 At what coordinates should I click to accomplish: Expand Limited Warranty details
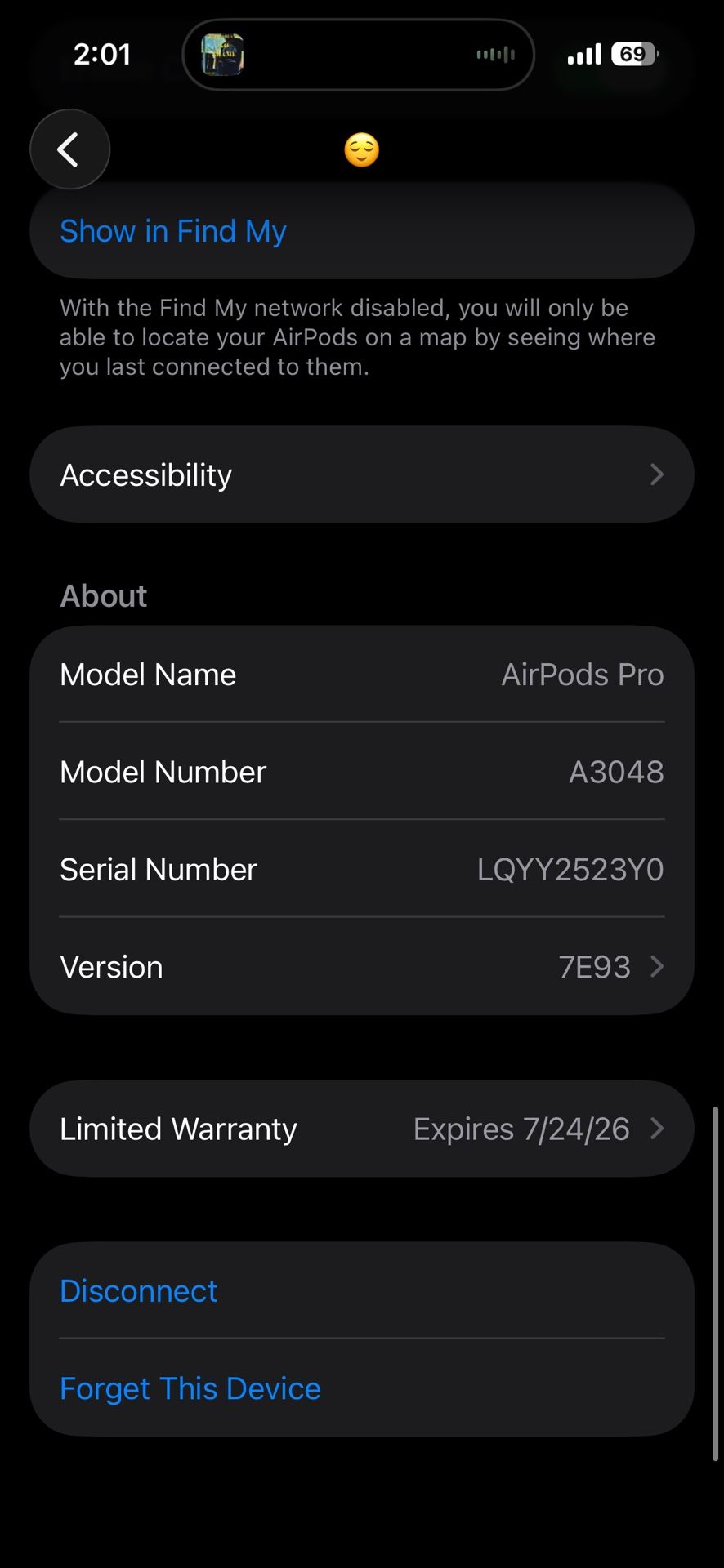point(657,1129)
